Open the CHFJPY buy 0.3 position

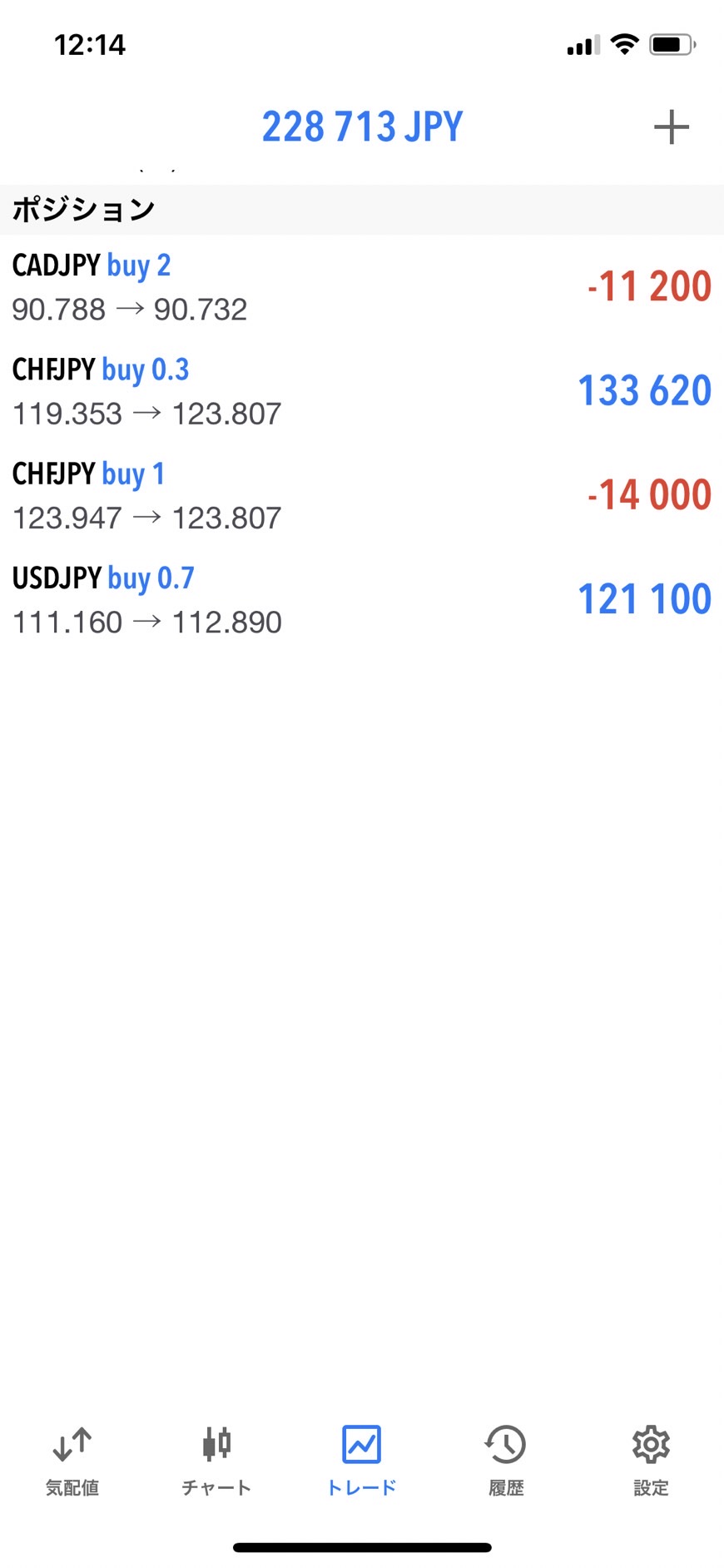click(362, 391)
